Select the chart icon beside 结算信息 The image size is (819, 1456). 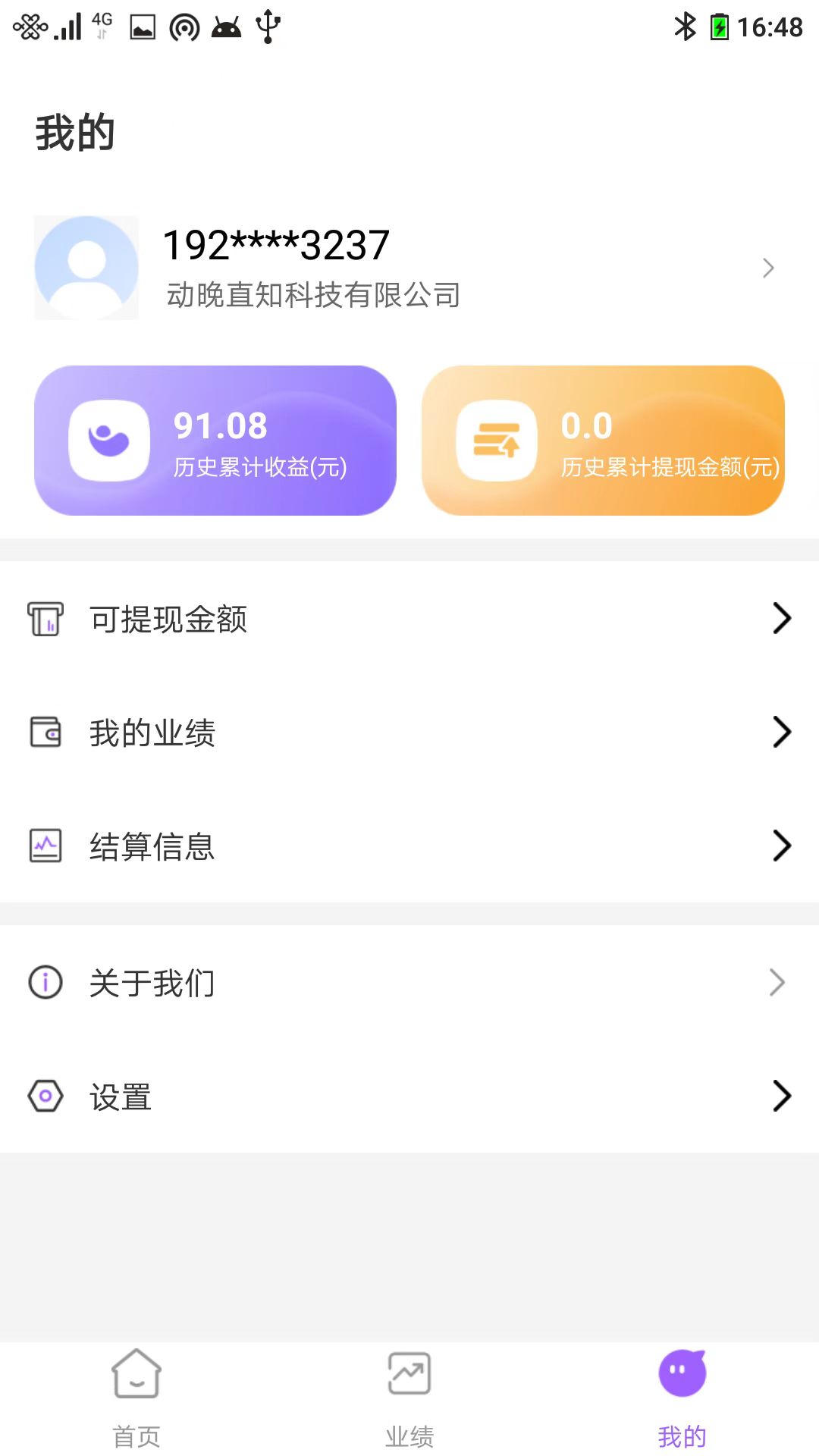tap(45, 845)
